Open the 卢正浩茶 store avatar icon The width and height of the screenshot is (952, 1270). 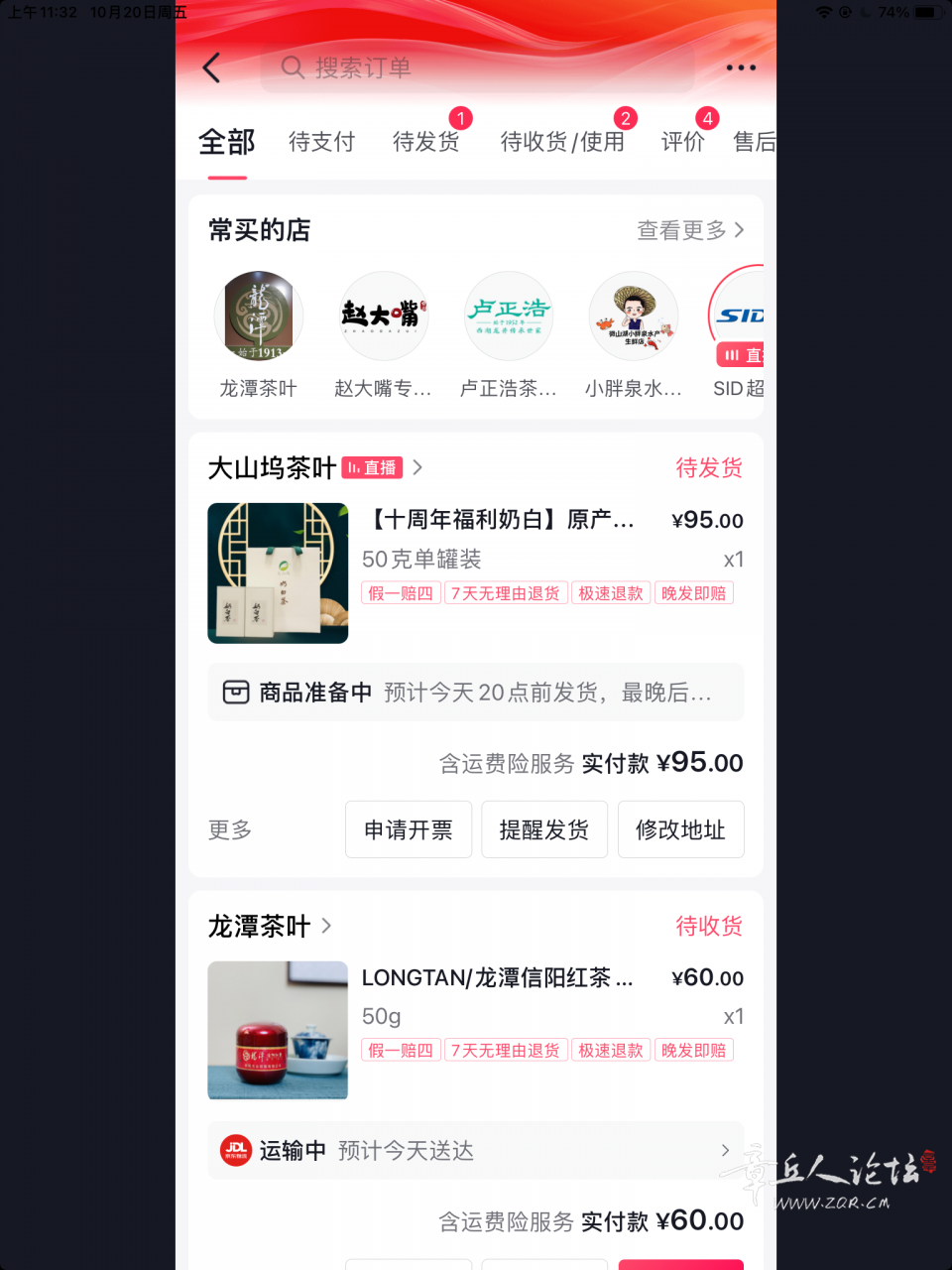point(508,315)
